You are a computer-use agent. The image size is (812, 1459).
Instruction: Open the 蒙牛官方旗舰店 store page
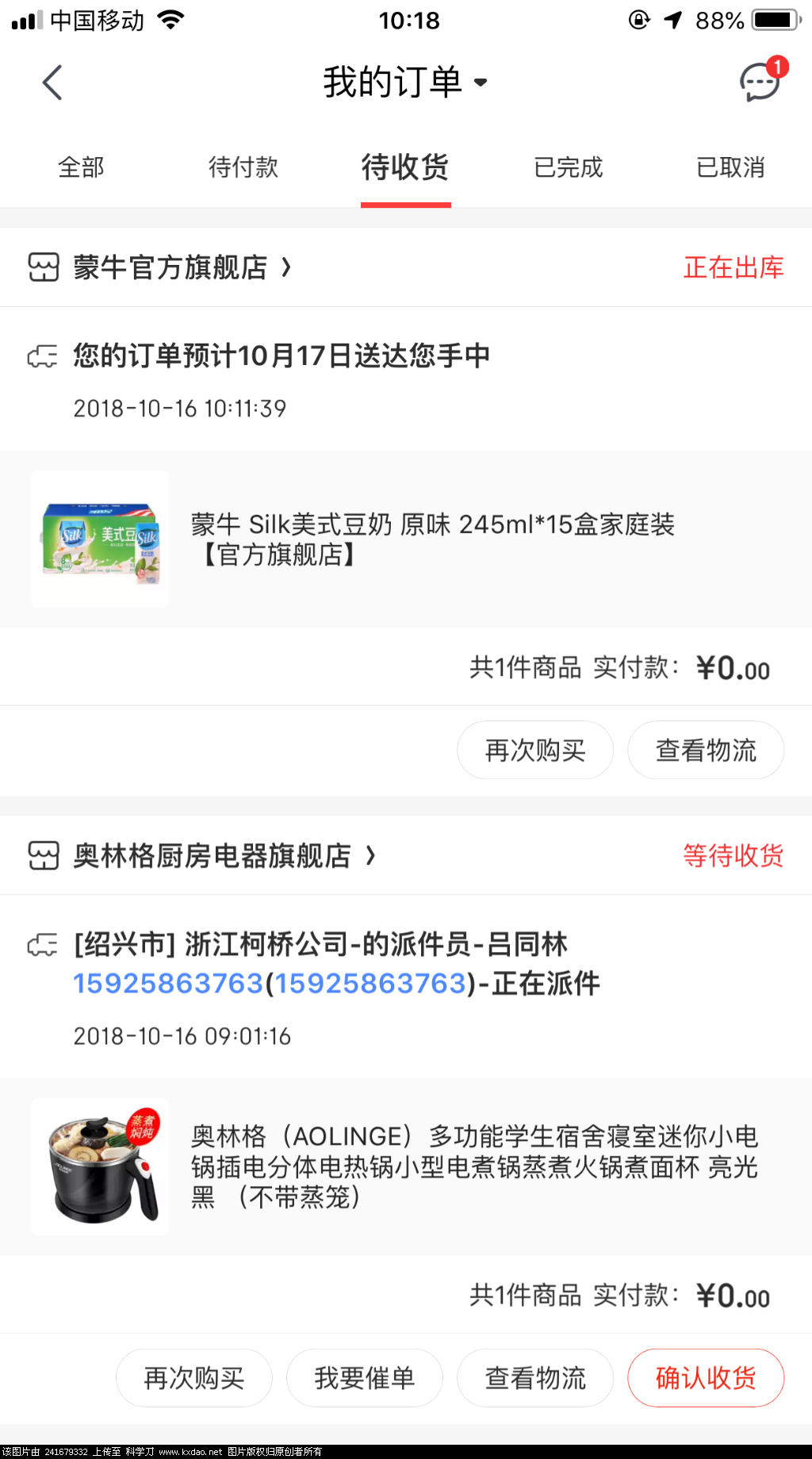pos(170,267)
